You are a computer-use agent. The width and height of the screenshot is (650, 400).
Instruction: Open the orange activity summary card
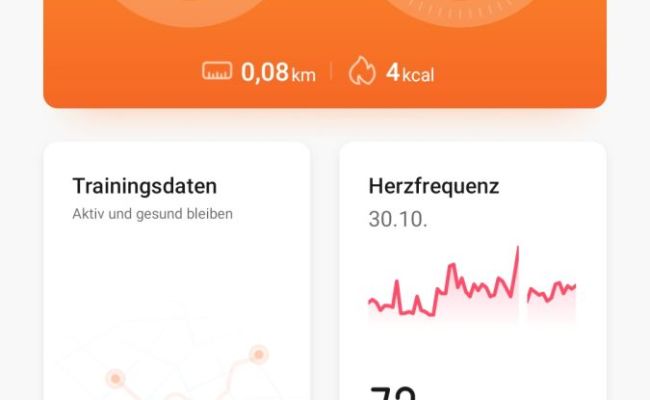tap(325, 54)
